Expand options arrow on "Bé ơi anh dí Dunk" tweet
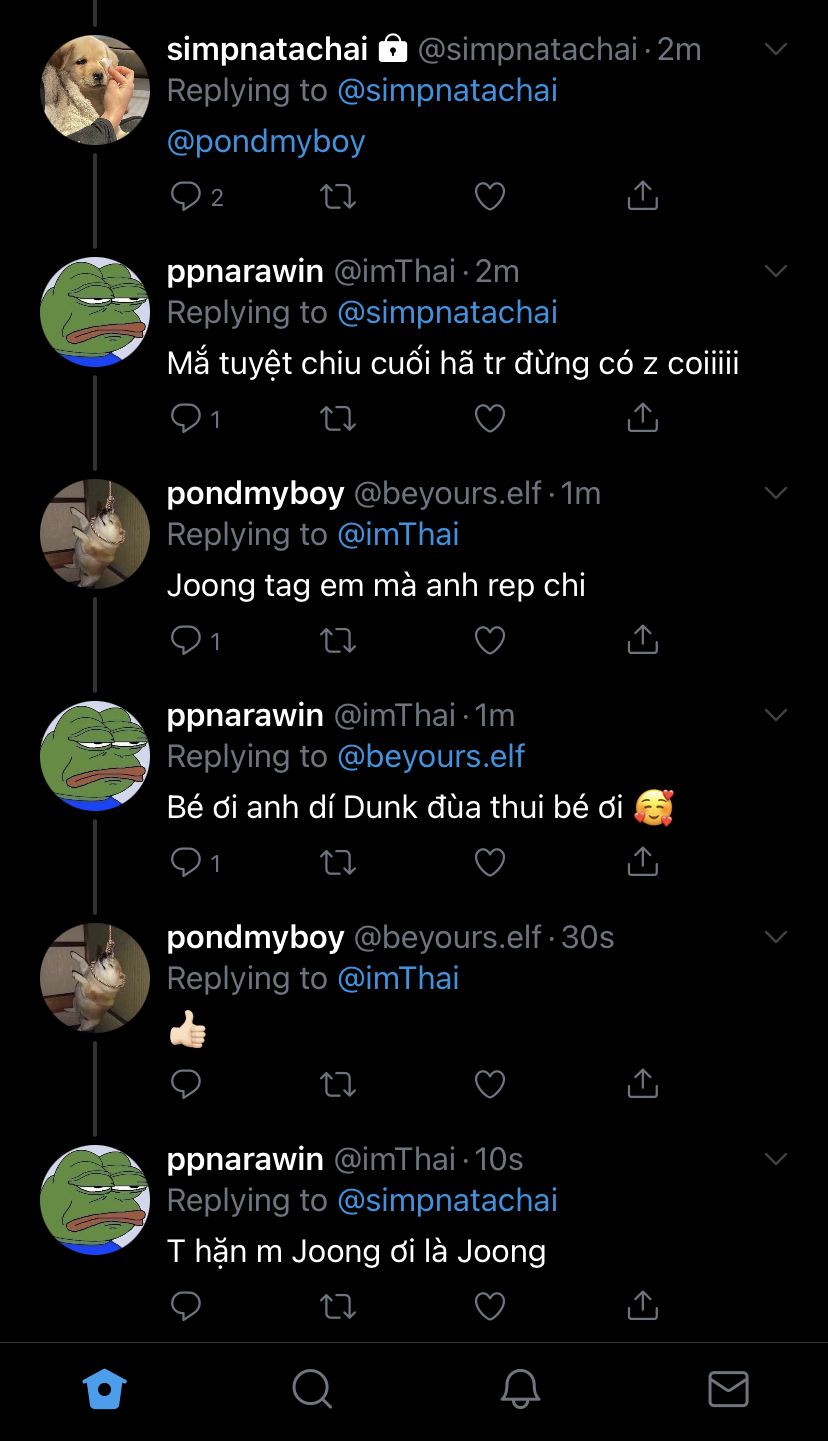The width and height of the screenshot is (828, 1441). click(775, 715)
